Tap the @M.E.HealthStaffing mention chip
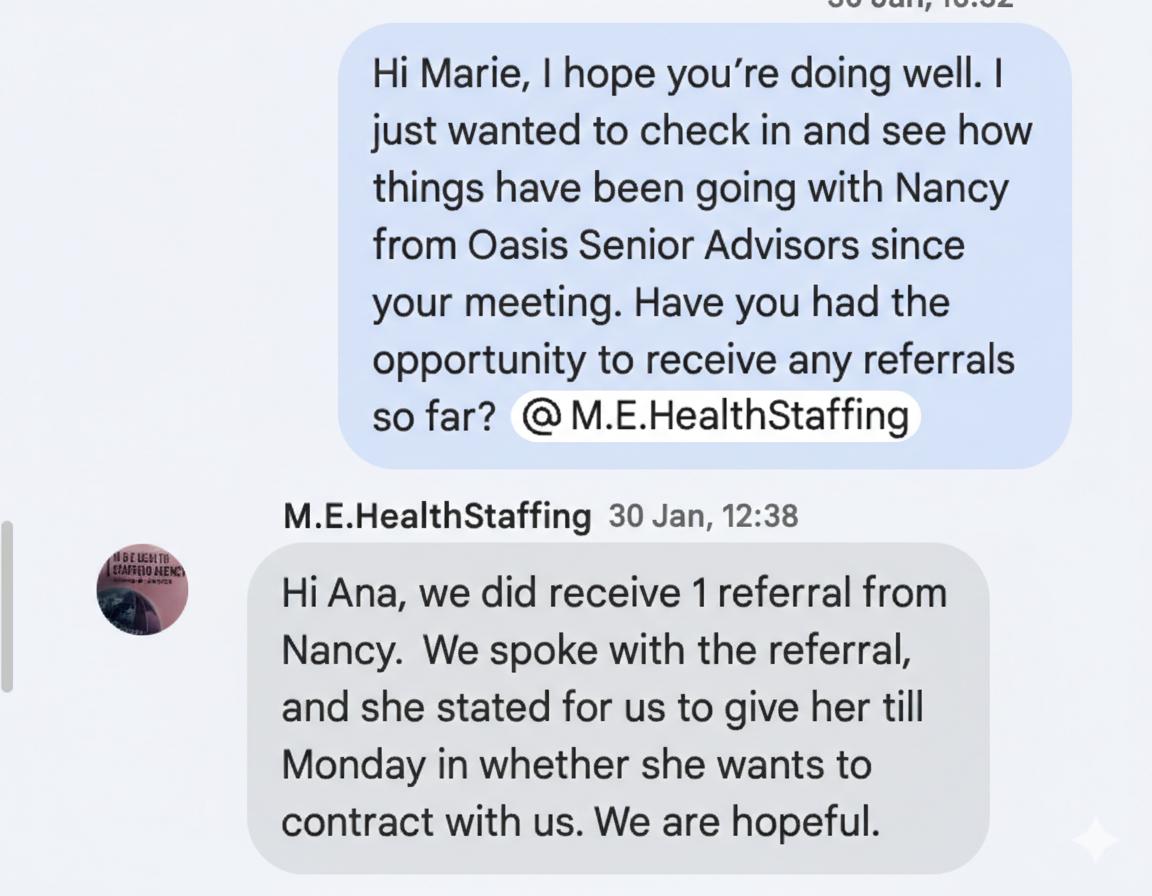 pos(714,415)
